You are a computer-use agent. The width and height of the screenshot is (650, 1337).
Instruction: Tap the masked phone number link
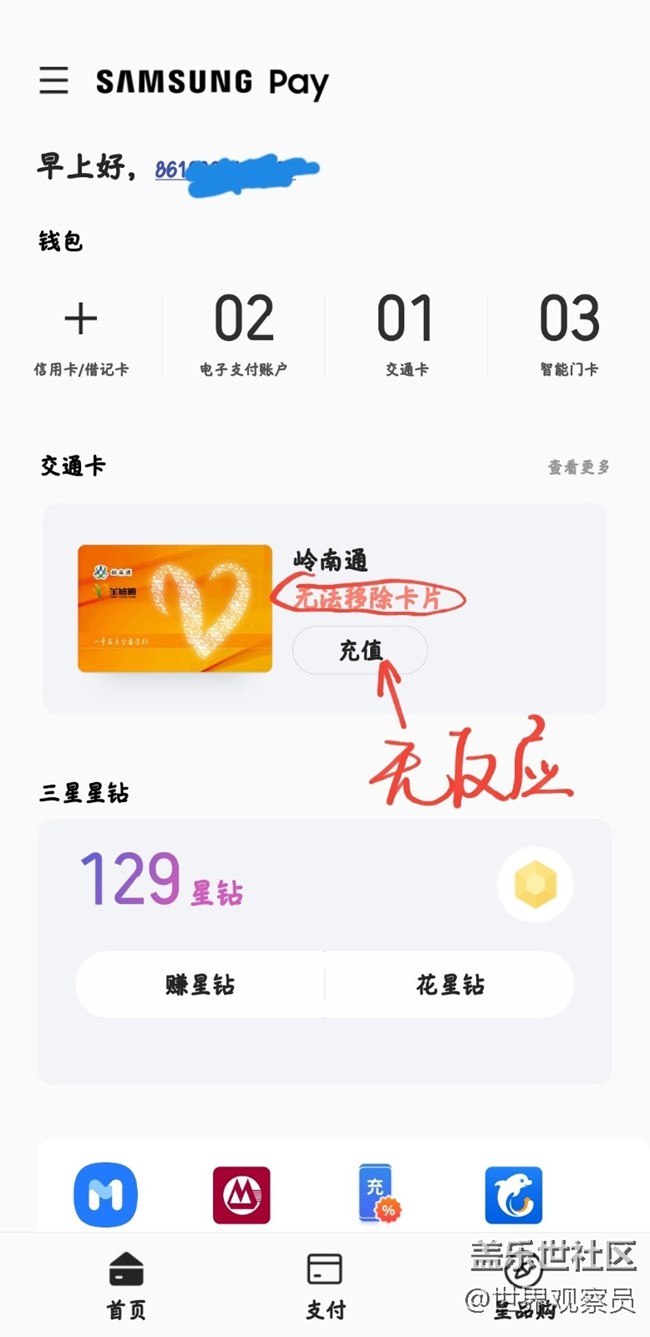237,170
